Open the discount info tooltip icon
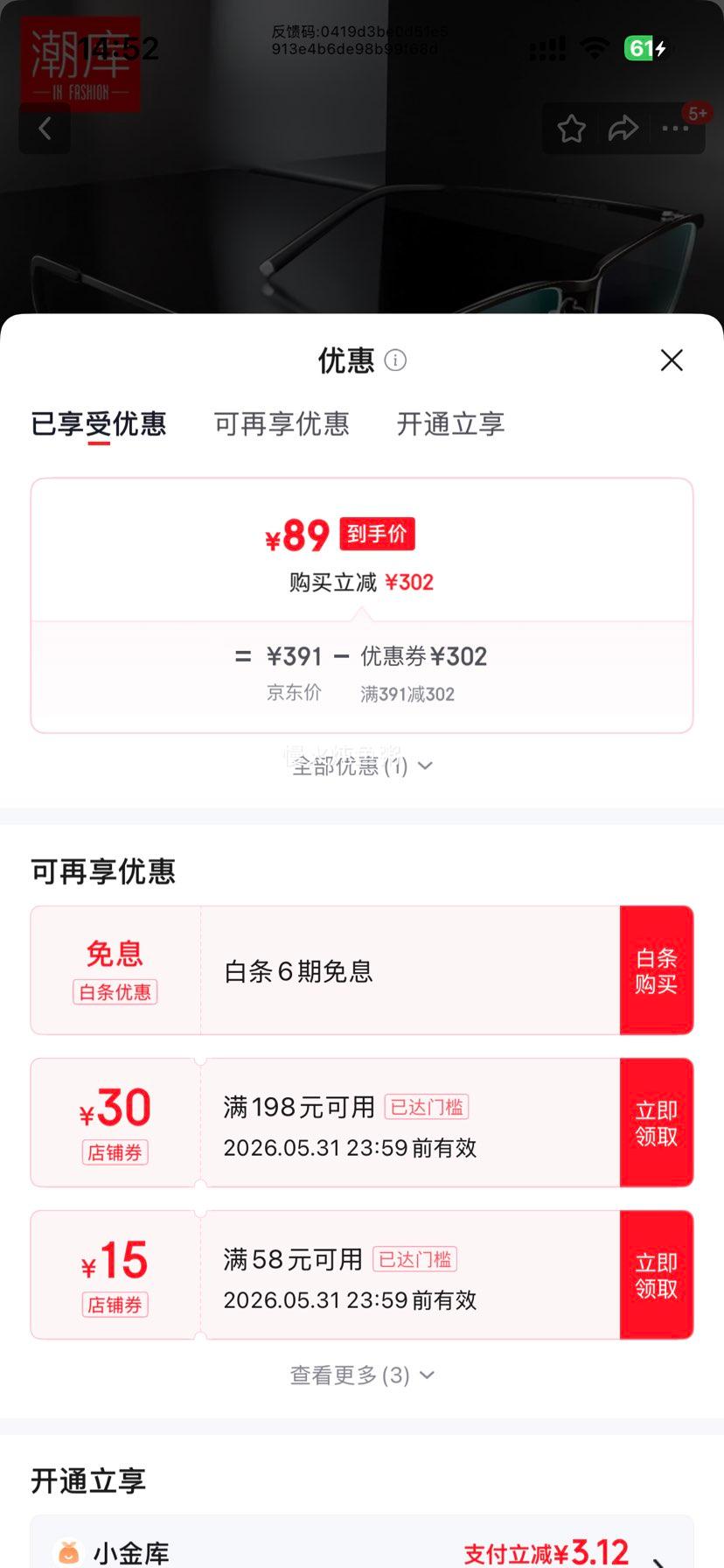Screen dimensions: 724x1568 point(394,360)
